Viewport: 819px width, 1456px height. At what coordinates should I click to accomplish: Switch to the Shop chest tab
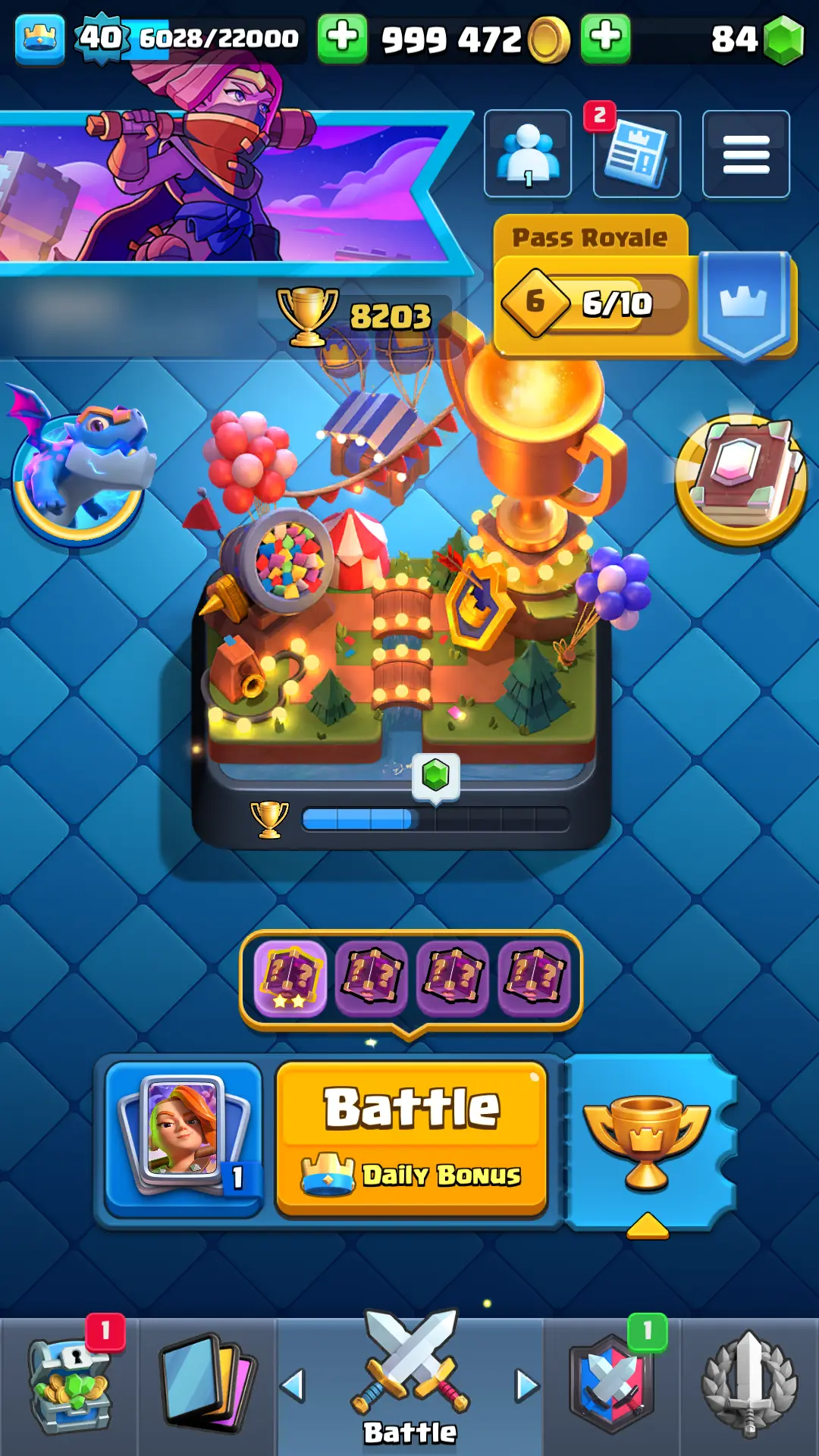pyautogui.click(x=69, y=1386)
